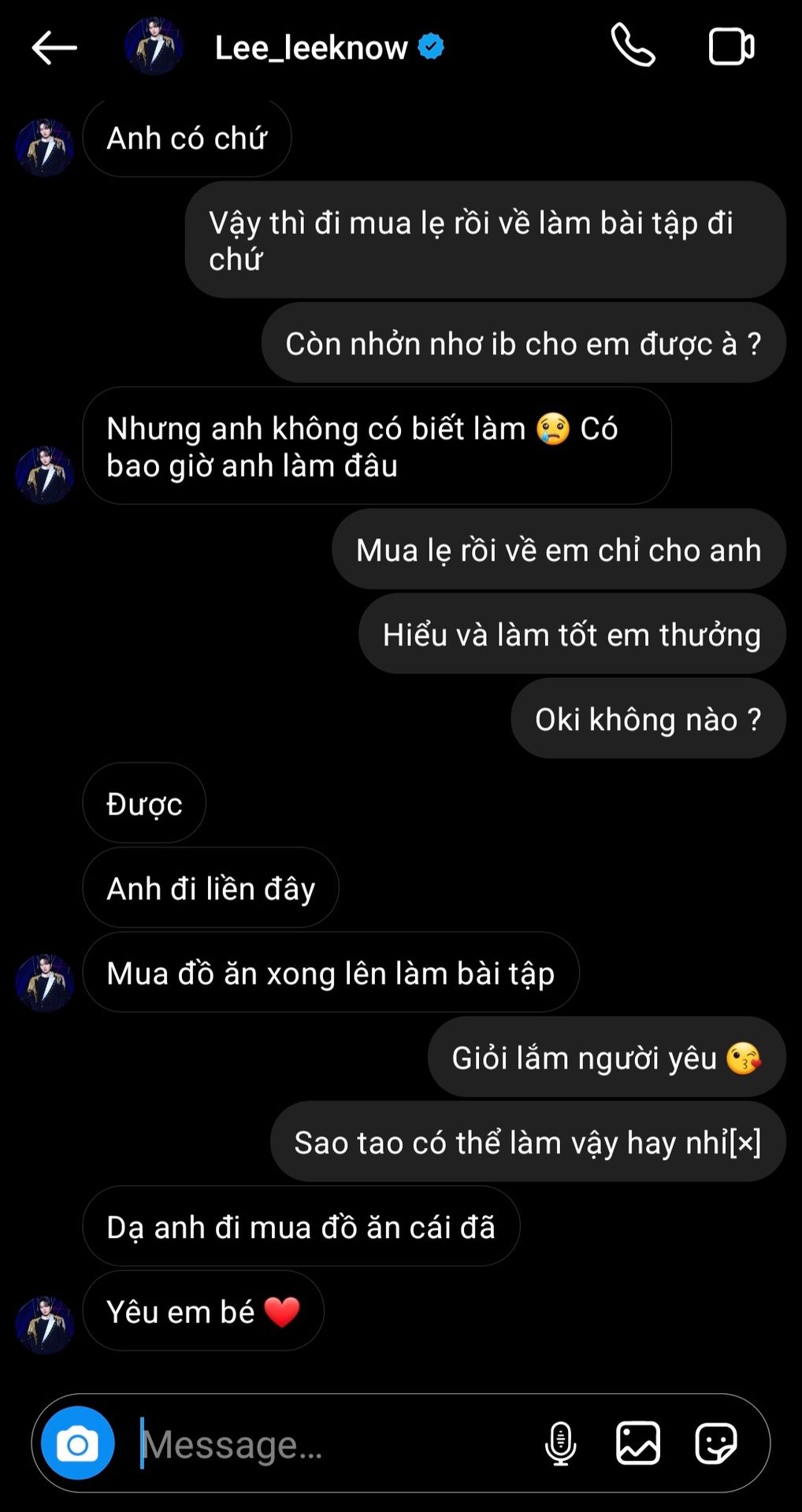Open the sticker picker

click(715, 1443)
